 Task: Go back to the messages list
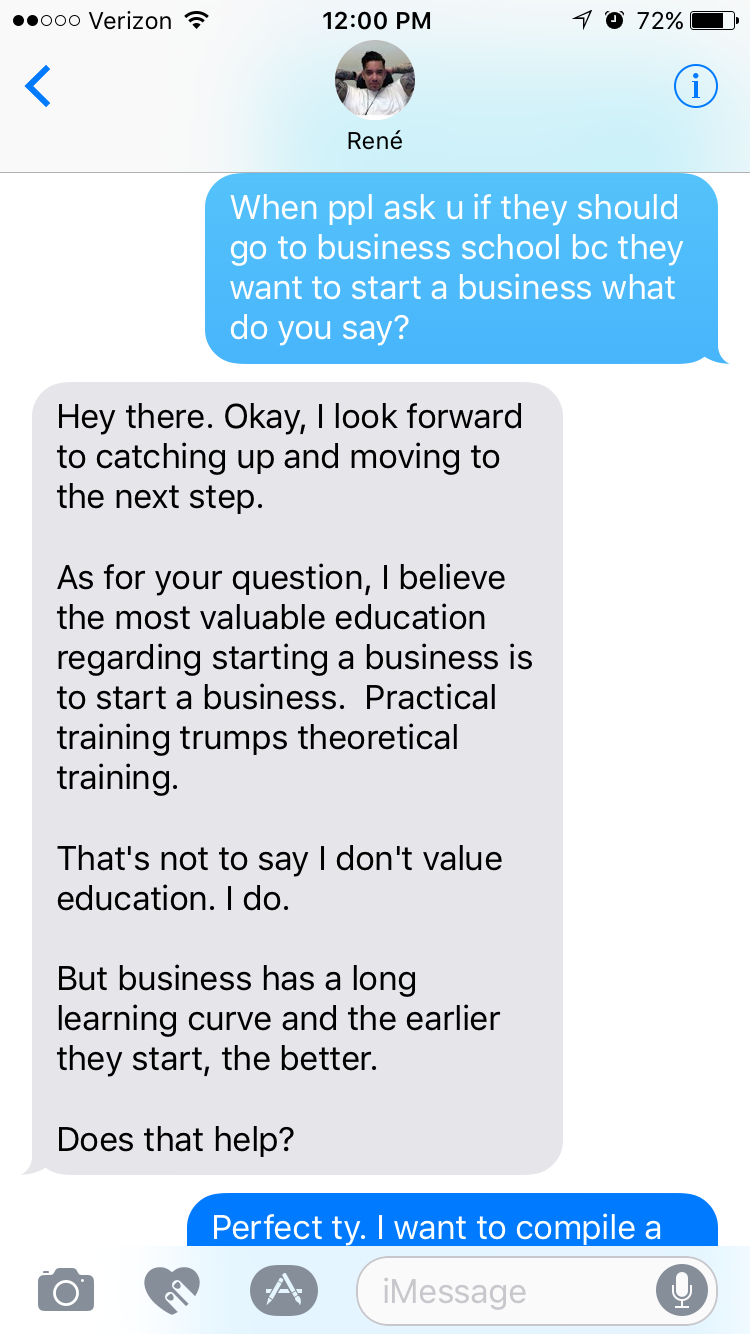pos(37,87)
